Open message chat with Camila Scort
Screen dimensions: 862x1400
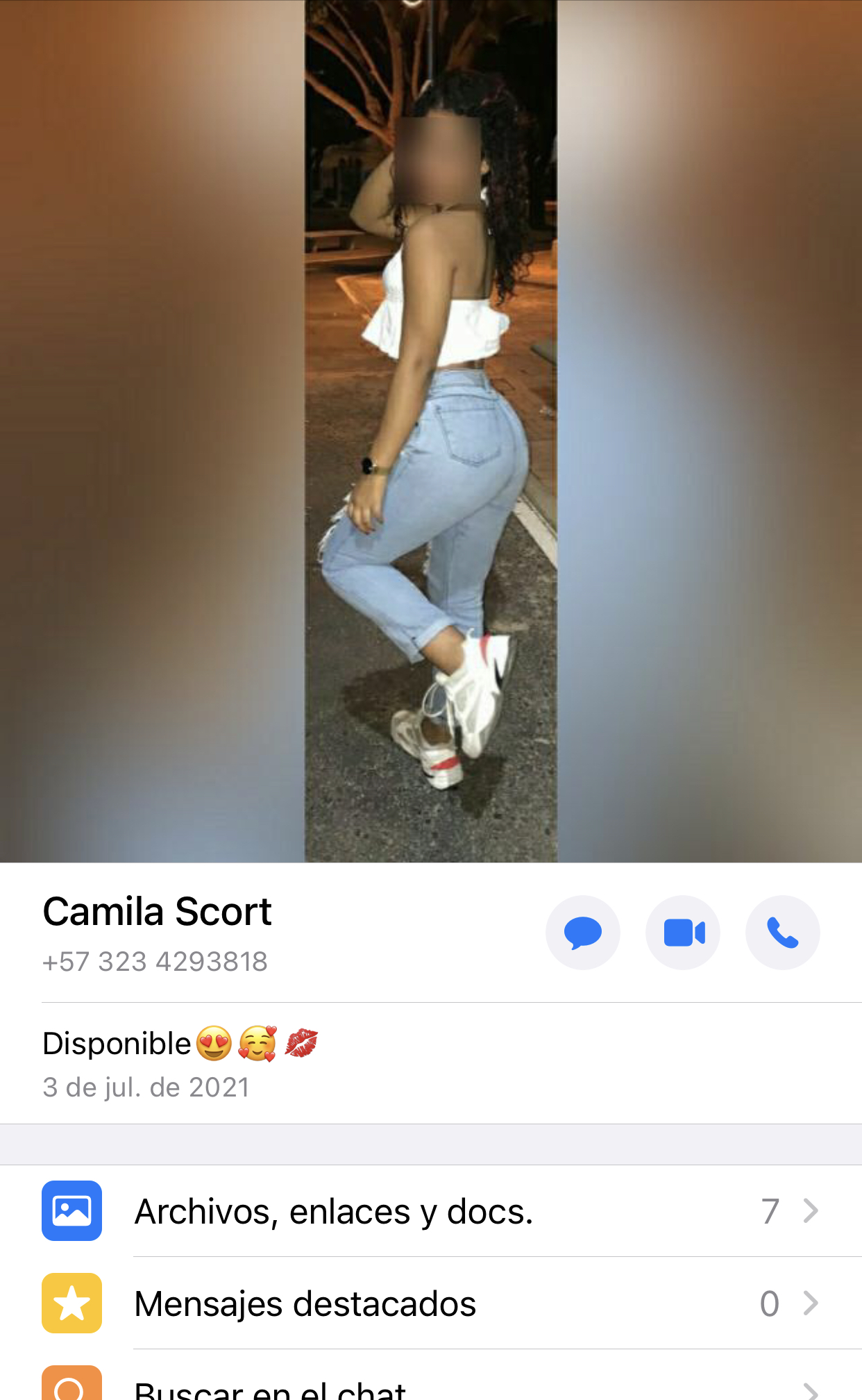[582, 933]
